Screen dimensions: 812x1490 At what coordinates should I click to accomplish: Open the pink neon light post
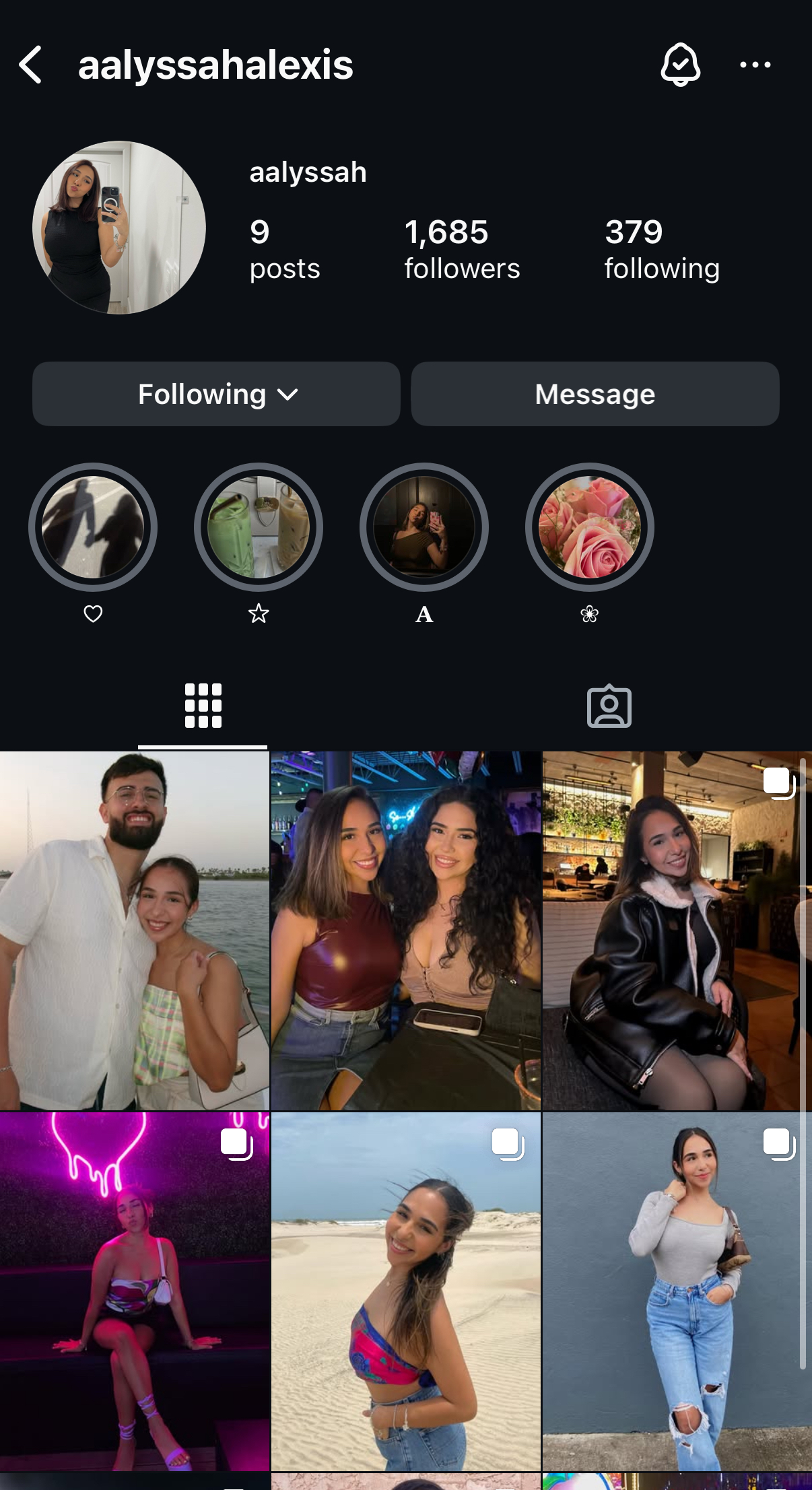click(135, 1291)
